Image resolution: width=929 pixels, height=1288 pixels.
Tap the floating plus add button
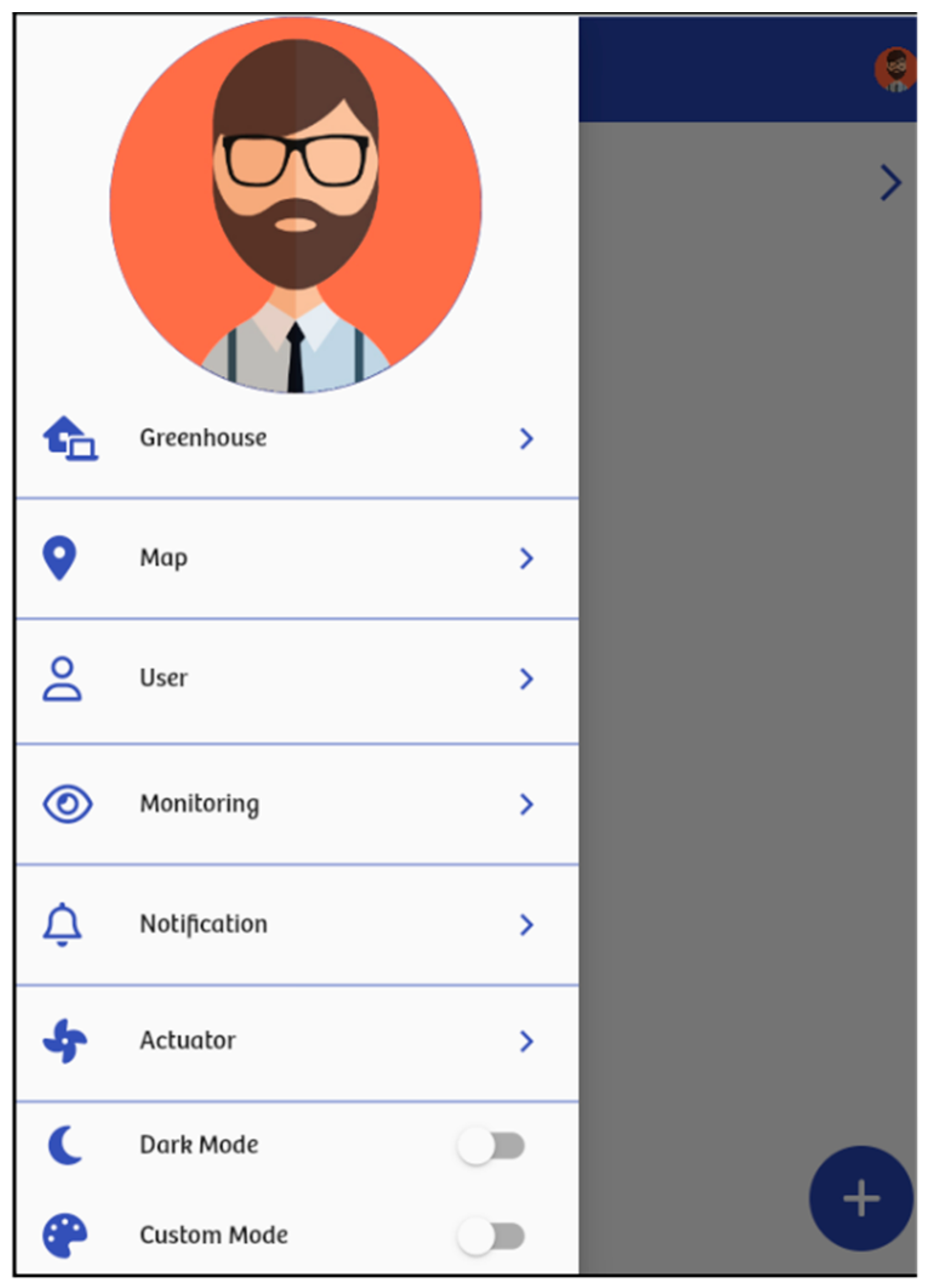click(861, 1198)
